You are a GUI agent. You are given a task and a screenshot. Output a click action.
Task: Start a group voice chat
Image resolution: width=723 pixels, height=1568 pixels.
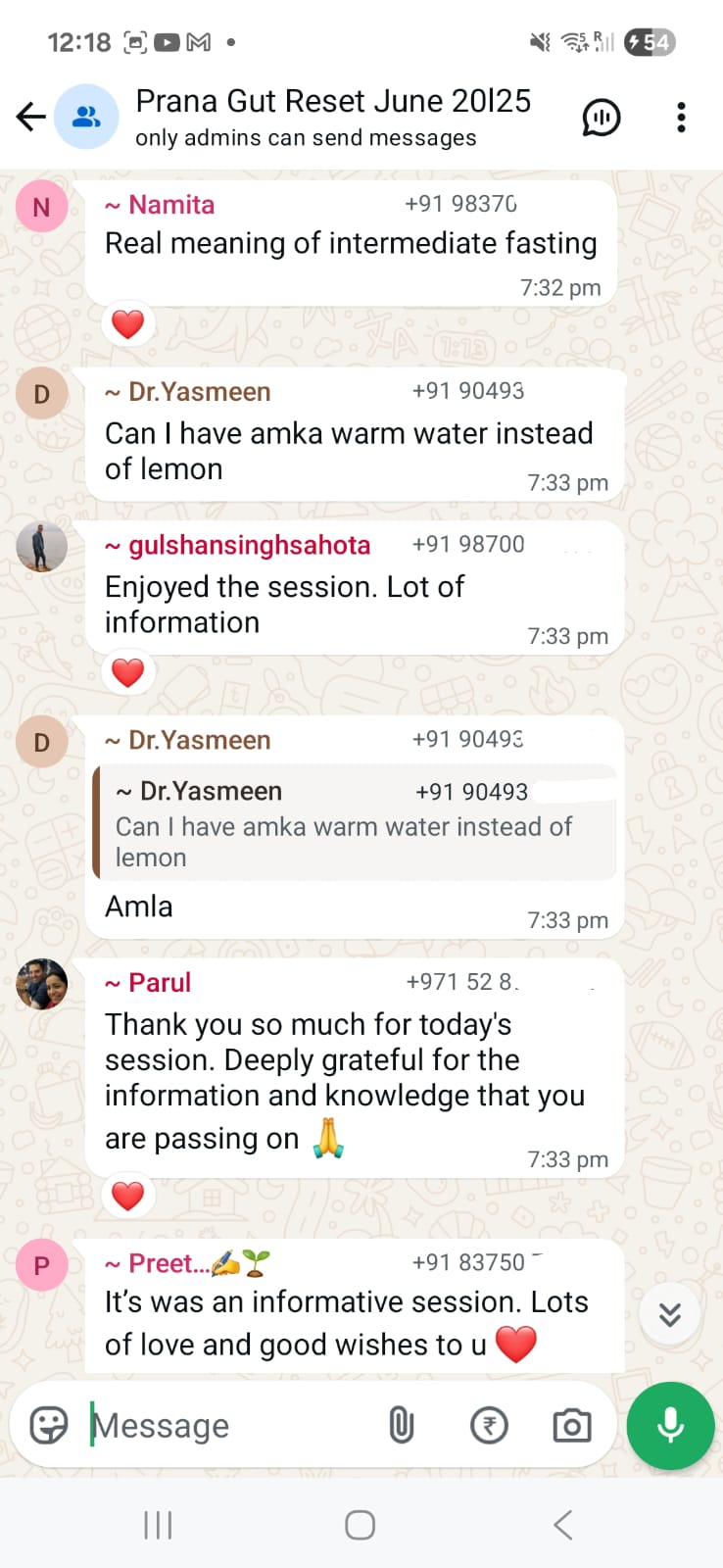click(x=601, y=118)
